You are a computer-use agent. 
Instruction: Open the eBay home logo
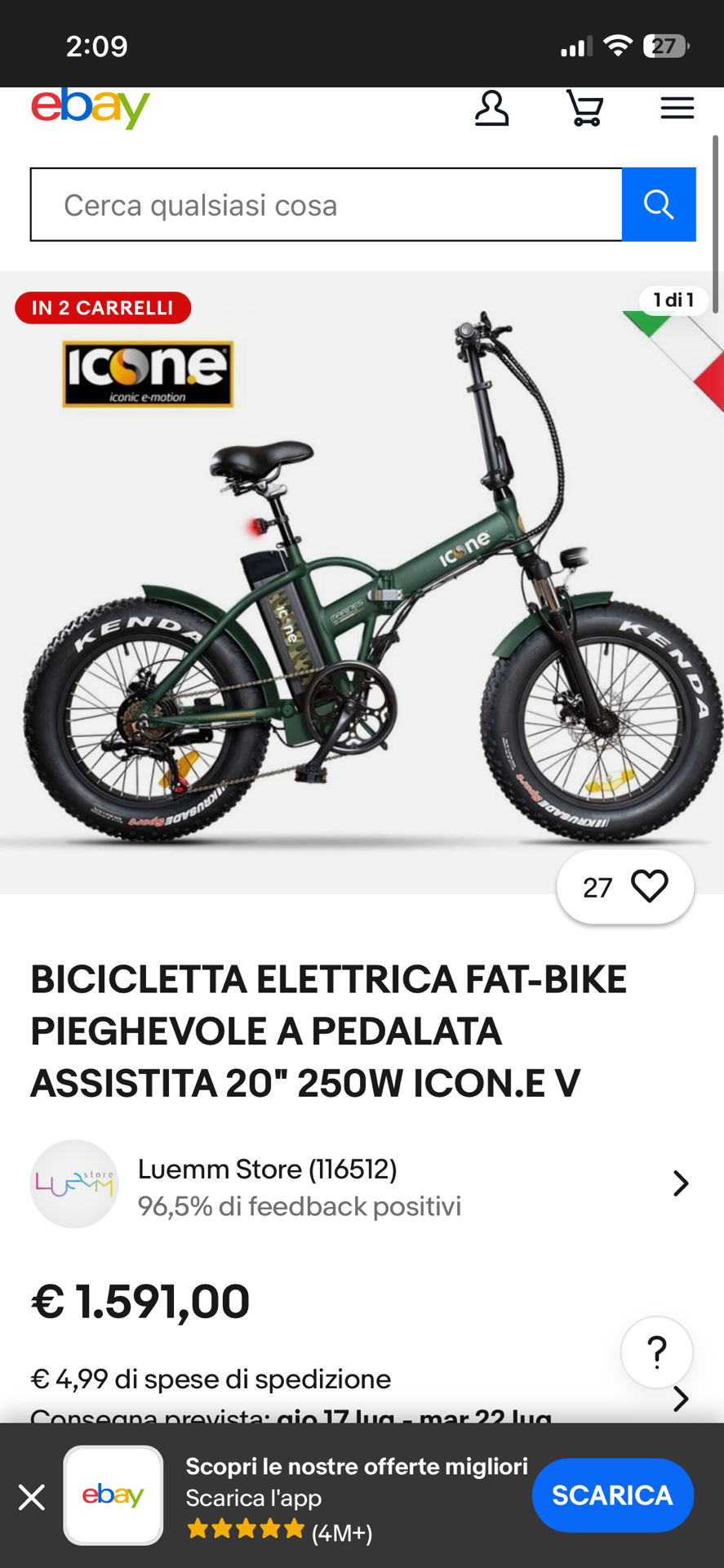pyautogui.click(x=91, y=107)
